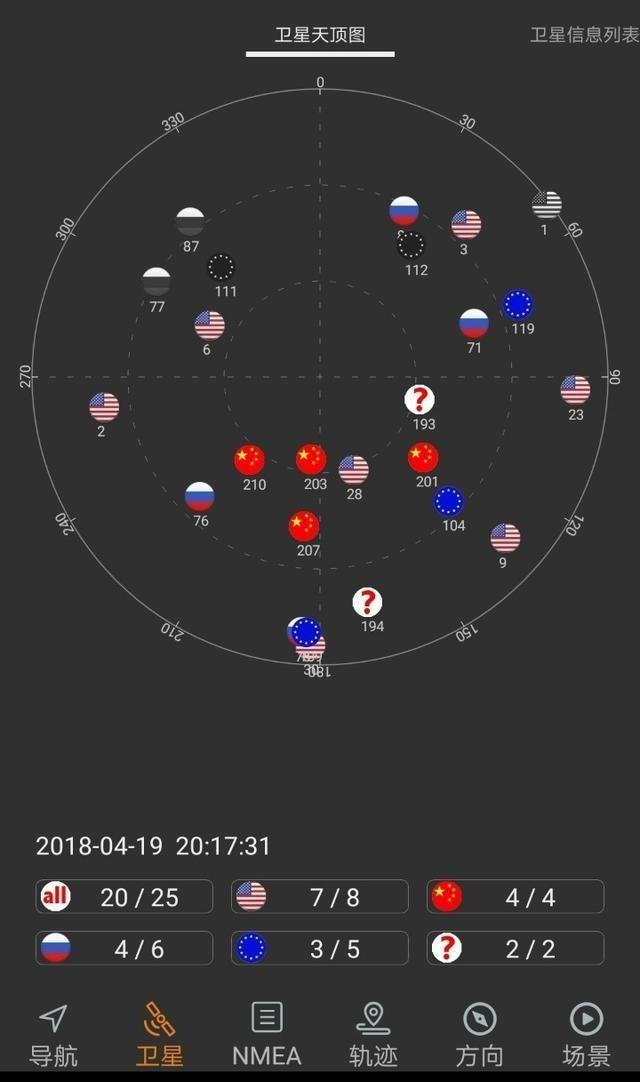Select the 卫星天顶图 tab

click(x=320, y=35)
